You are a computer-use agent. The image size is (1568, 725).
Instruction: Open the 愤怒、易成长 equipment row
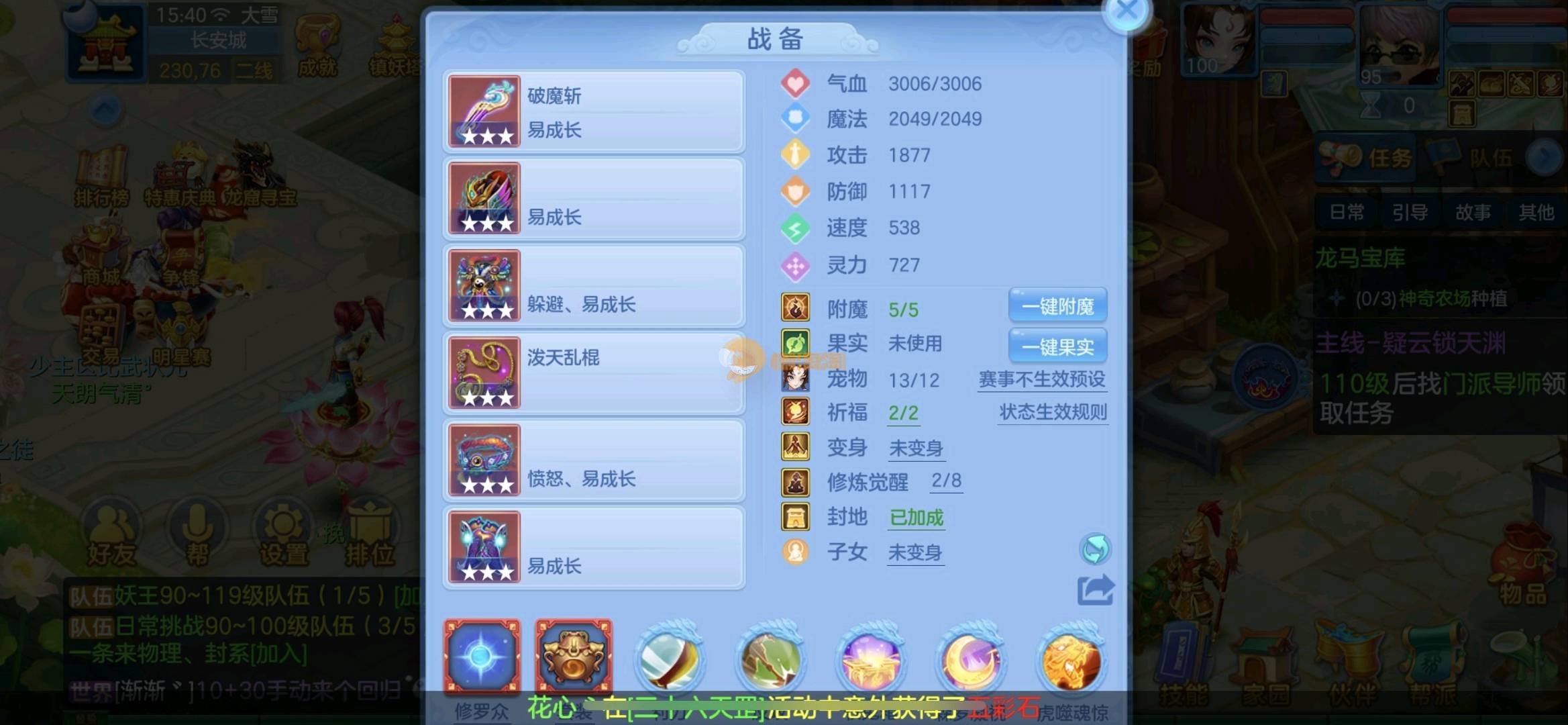594,461
